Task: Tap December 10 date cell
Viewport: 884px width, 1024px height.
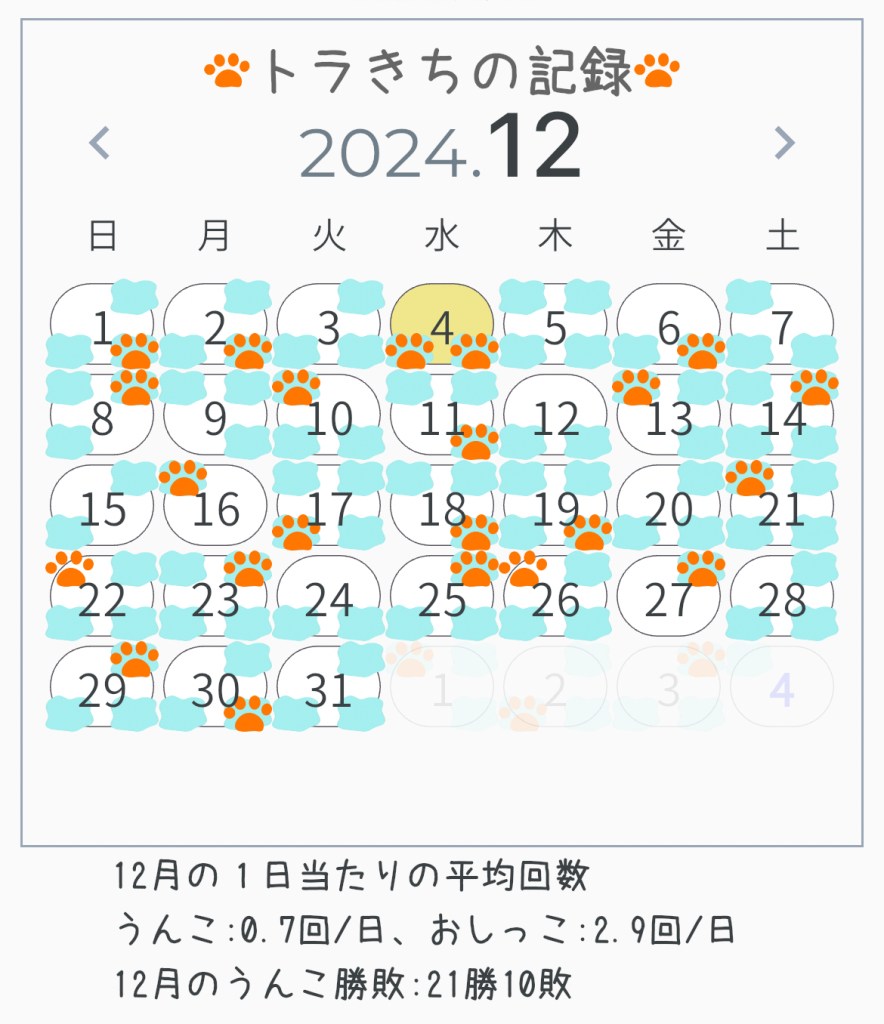Action: coord(329,416)
